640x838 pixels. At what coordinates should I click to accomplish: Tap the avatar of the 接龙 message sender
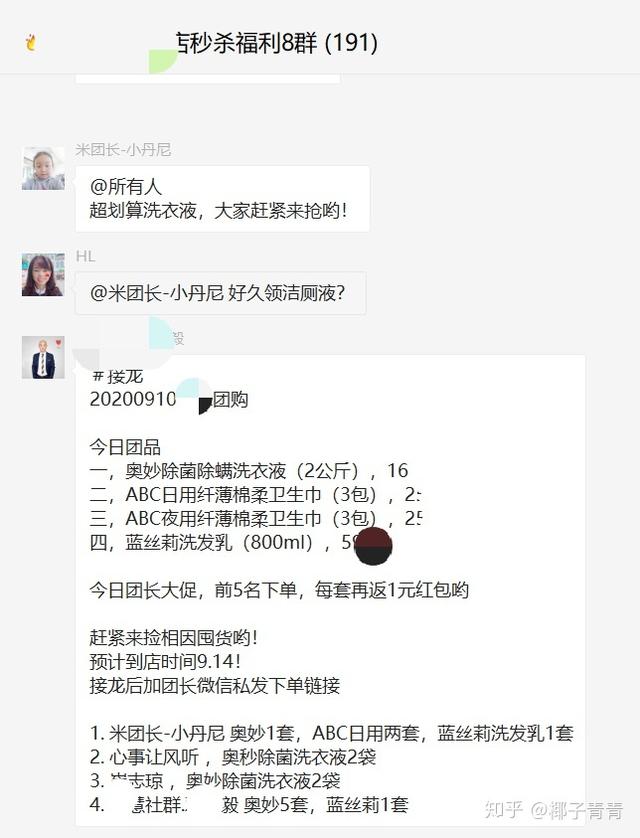point(43,357)
